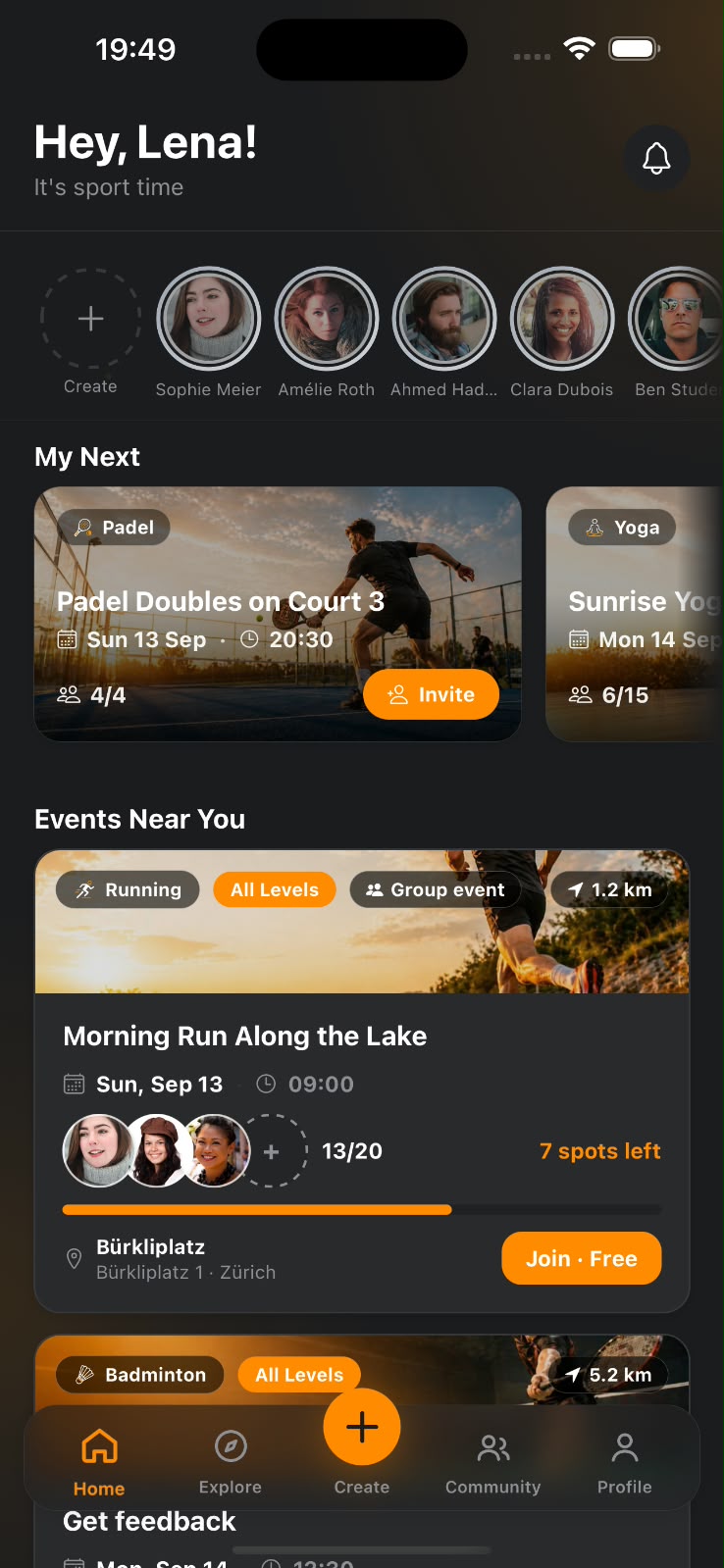This screenshot has width=724, height=1568.
Task: Open the notifications bell
Action: point(656,158)
